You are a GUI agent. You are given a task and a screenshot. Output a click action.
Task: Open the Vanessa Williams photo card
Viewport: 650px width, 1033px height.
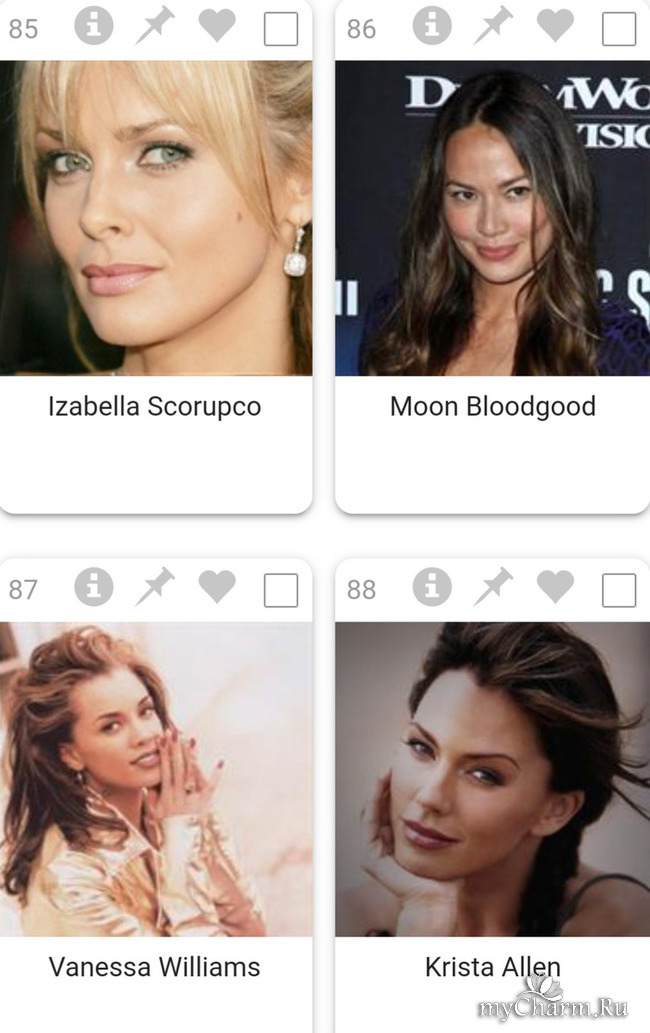pos(155,778)
